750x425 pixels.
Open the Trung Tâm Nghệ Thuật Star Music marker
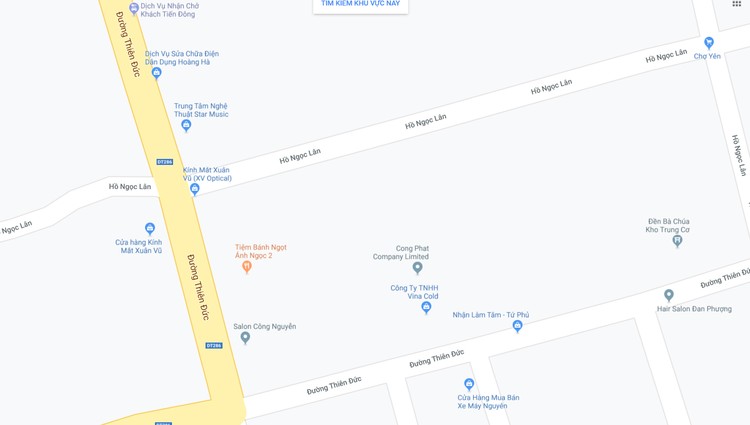[186, 126]
